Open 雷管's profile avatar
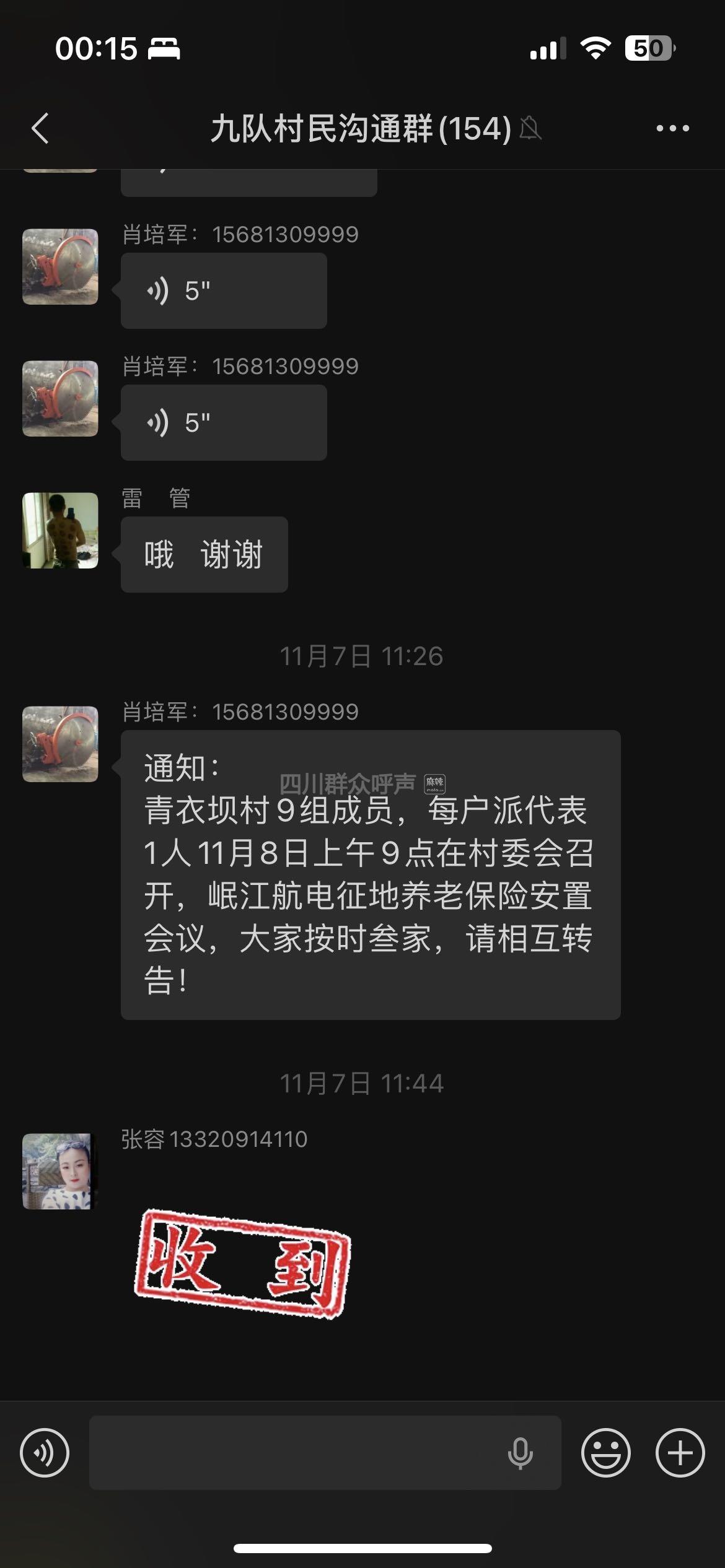 pyautogui.click(x=60, y=531)
